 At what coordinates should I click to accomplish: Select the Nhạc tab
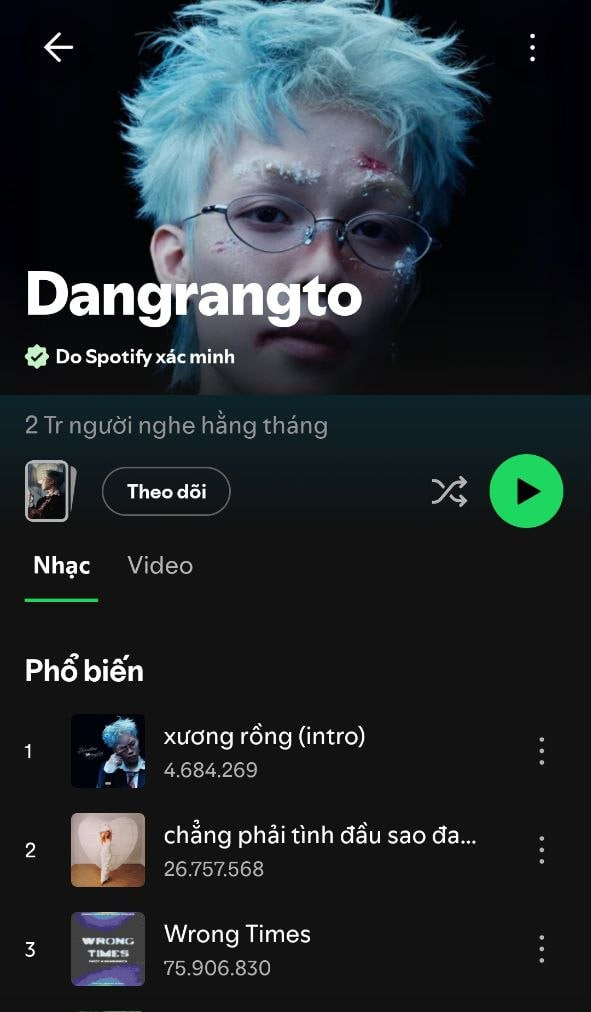point(61,565)
